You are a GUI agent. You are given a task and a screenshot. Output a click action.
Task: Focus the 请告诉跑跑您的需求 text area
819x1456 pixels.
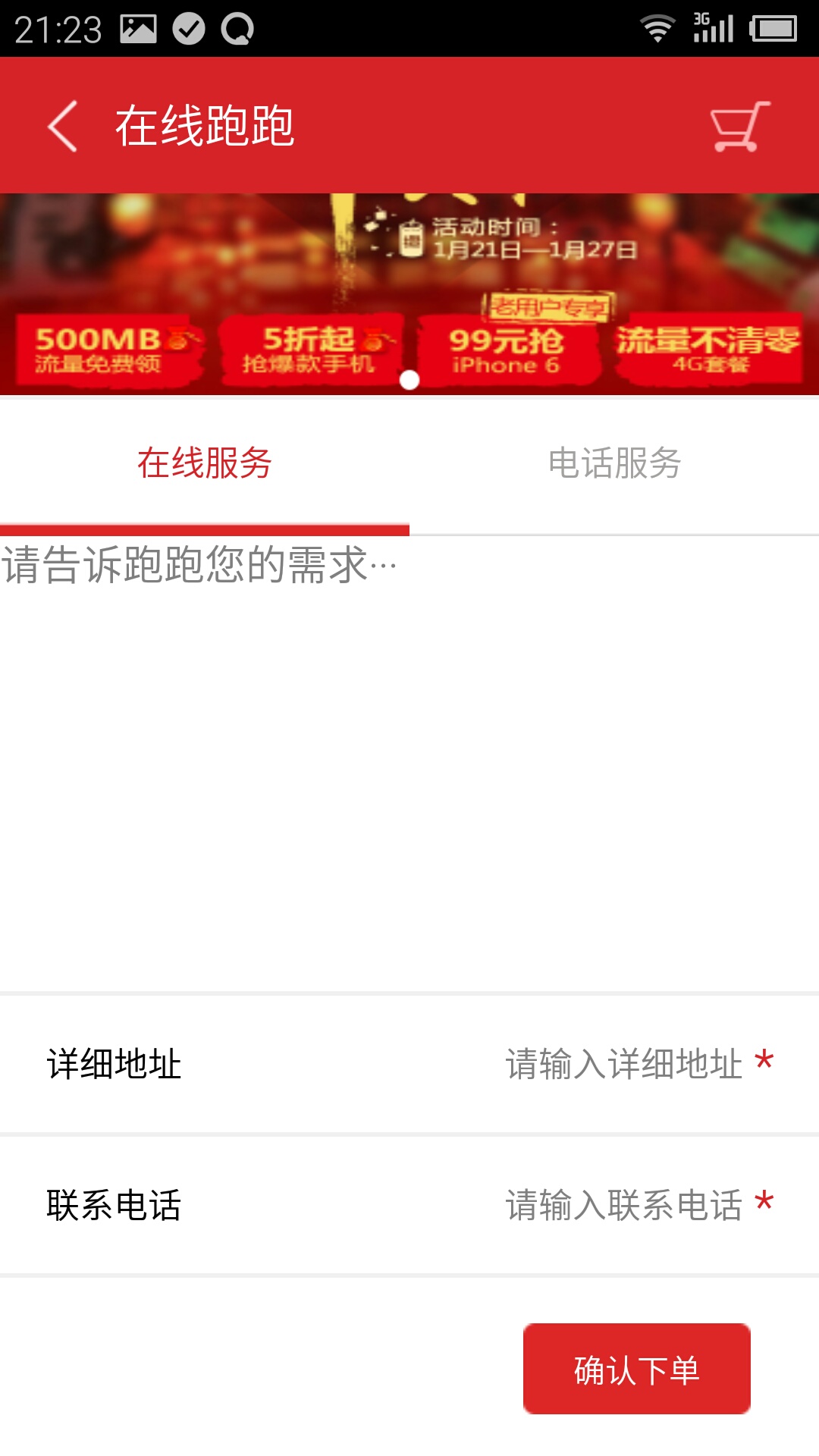point(409,758)
